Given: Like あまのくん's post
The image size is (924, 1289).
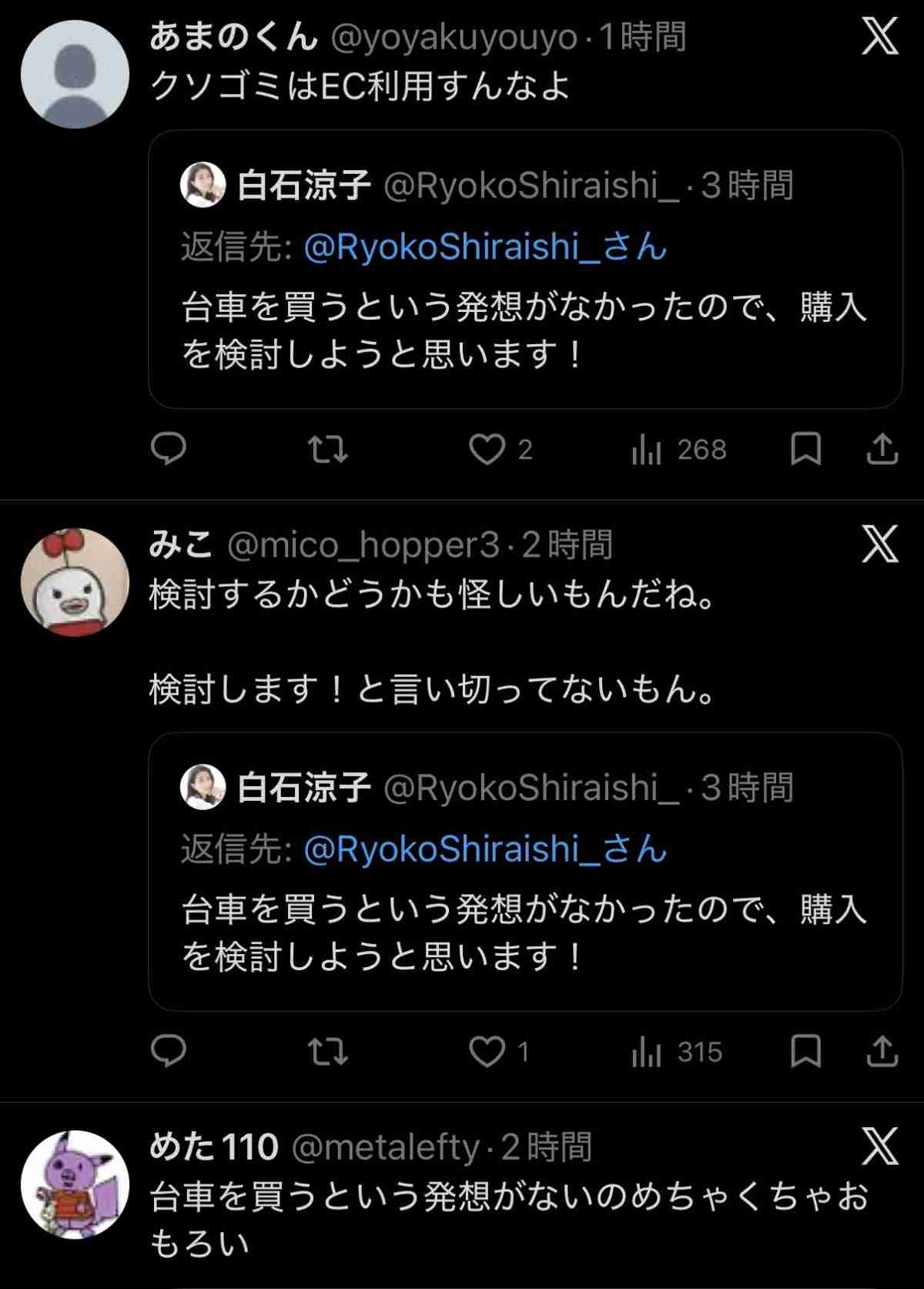Looking at the screenshot, I should (487, 449).
